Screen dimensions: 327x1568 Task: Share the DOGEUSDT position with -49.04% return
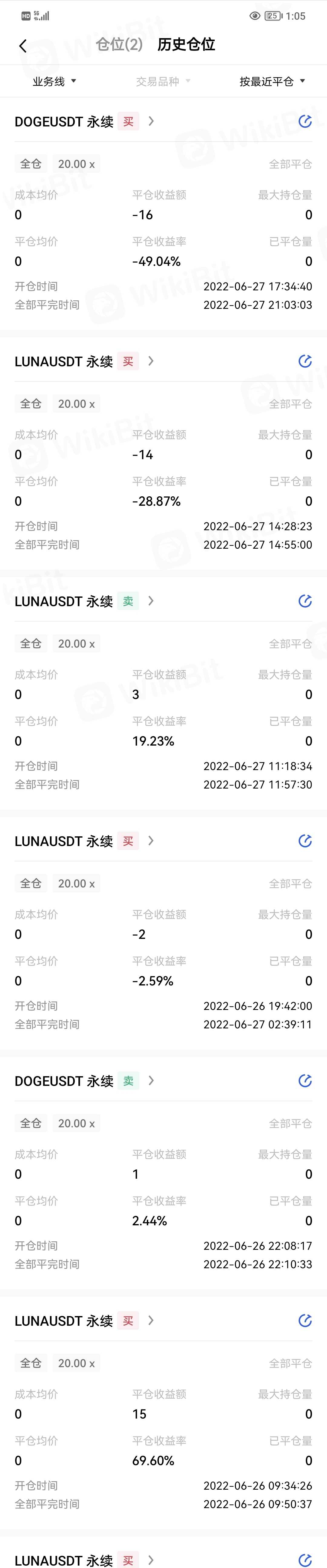(x=305, y=121)
